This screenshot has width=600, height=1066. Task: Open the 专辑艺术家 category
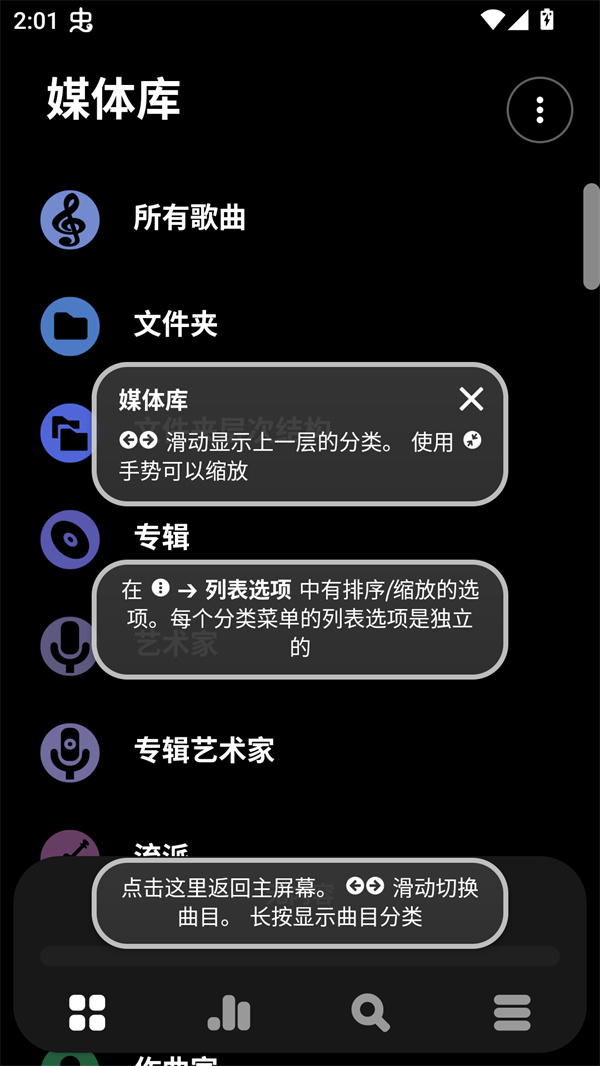point(204,750)
